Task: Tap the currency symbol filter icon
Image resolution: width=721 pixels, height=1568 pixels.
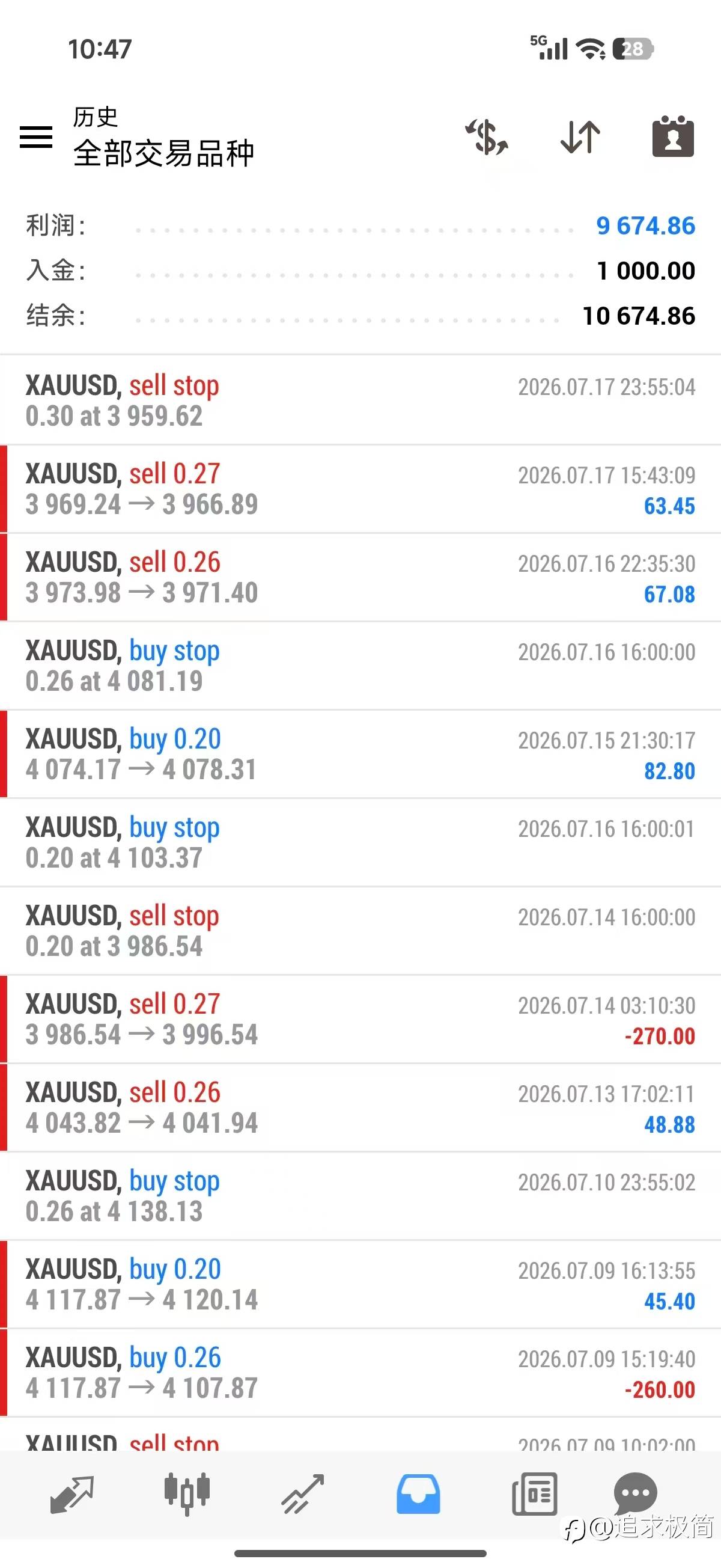Action: [487, 137]
